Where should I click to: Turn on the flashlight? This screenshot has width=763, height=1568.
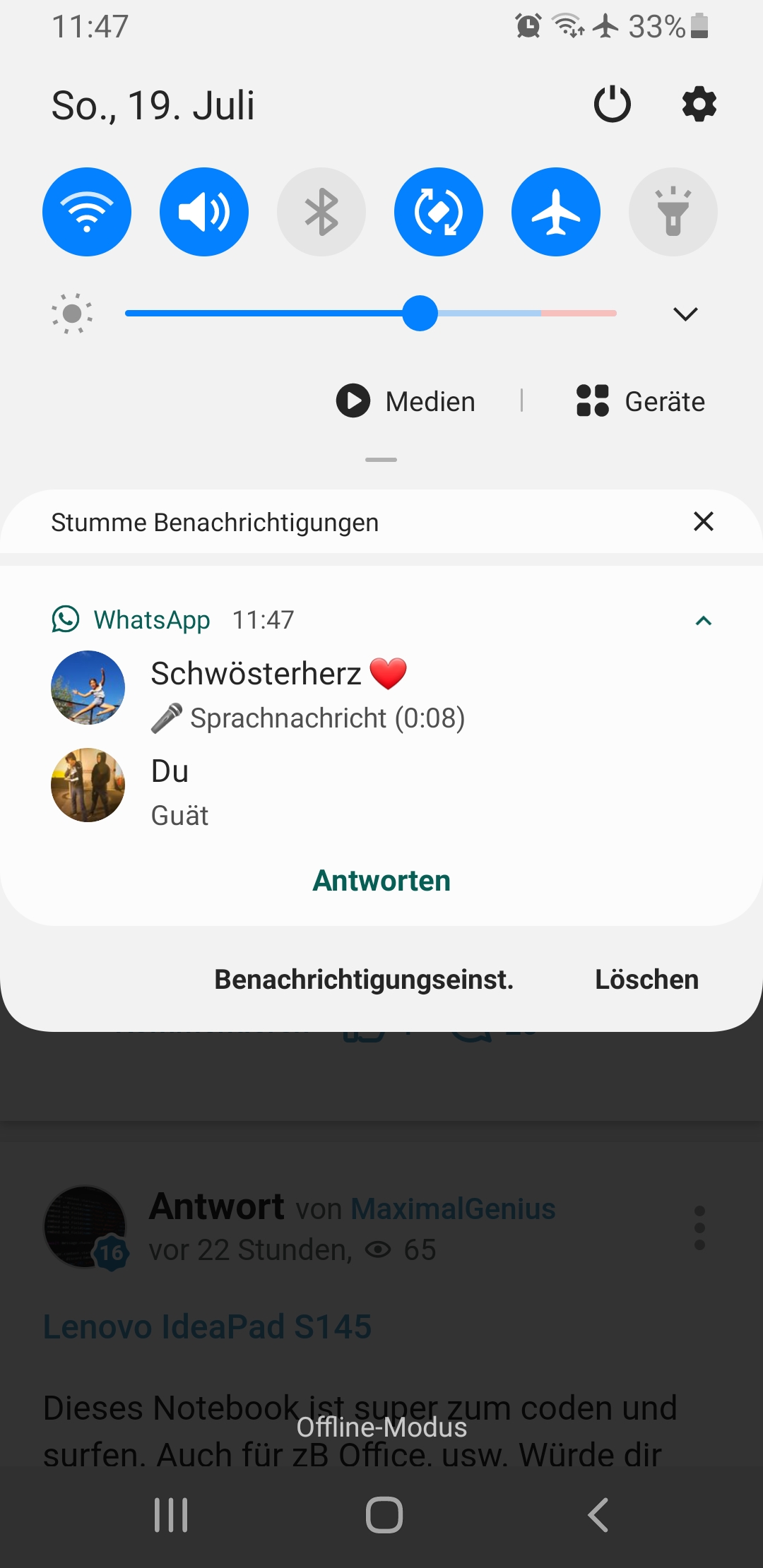[673, 212]
